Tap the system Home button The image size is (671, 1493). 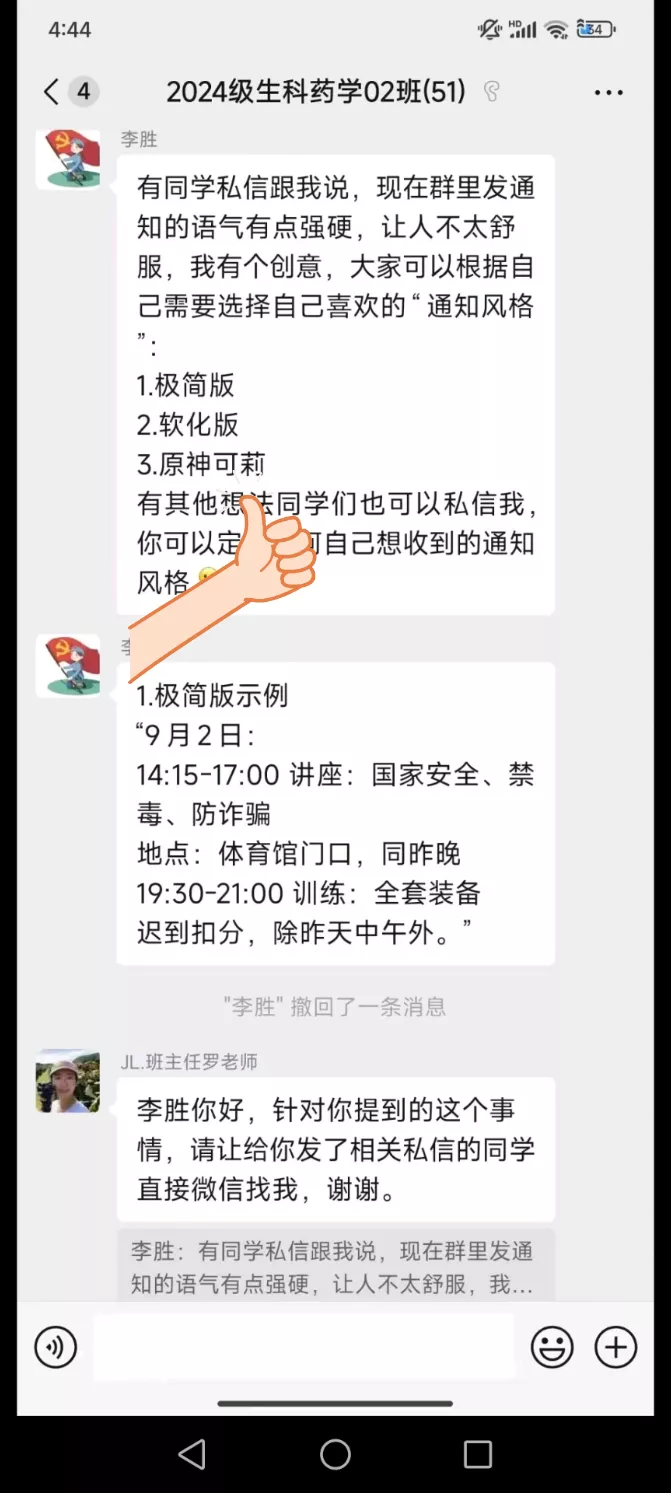click(335, 1453)
